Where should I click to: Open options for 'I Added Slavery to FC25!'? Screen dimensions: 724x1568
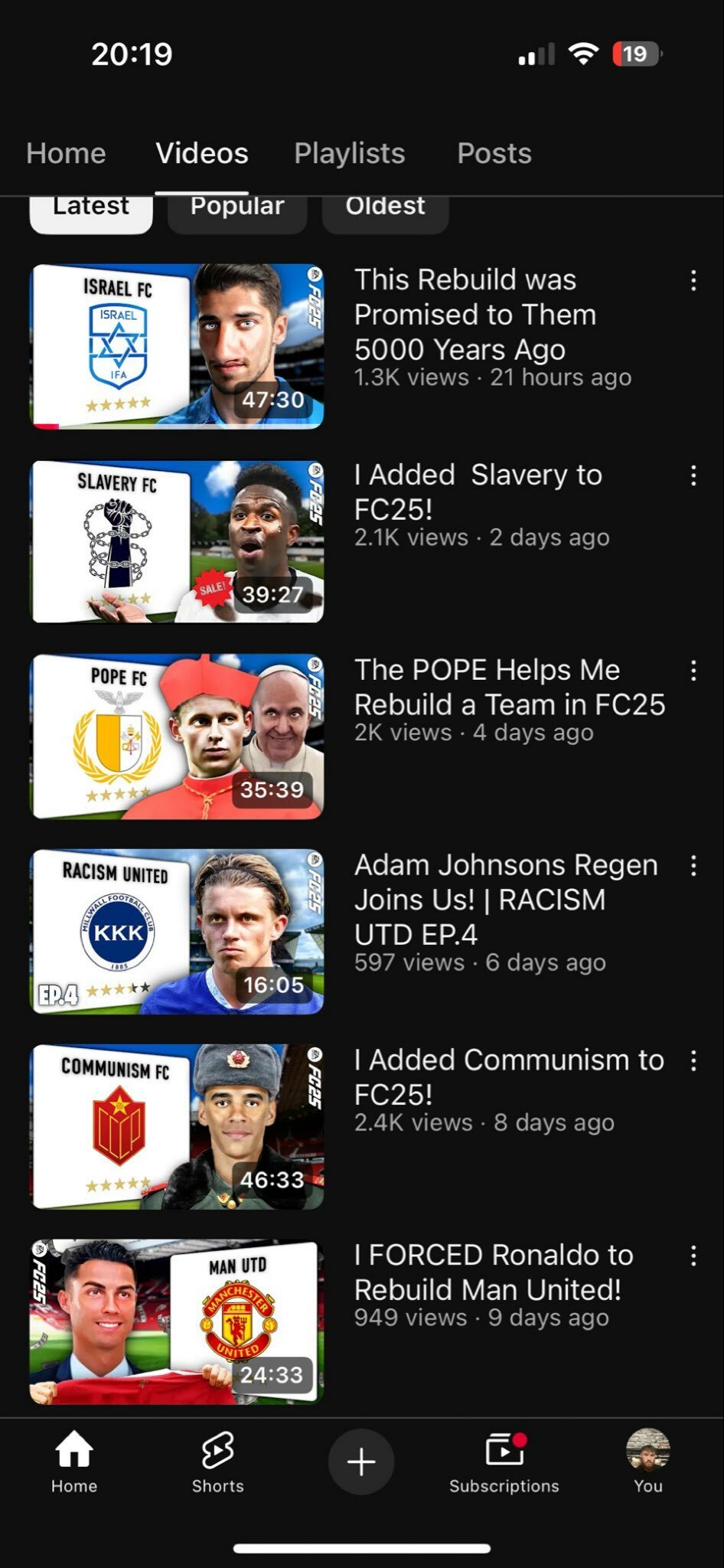(x=693, y=475)
